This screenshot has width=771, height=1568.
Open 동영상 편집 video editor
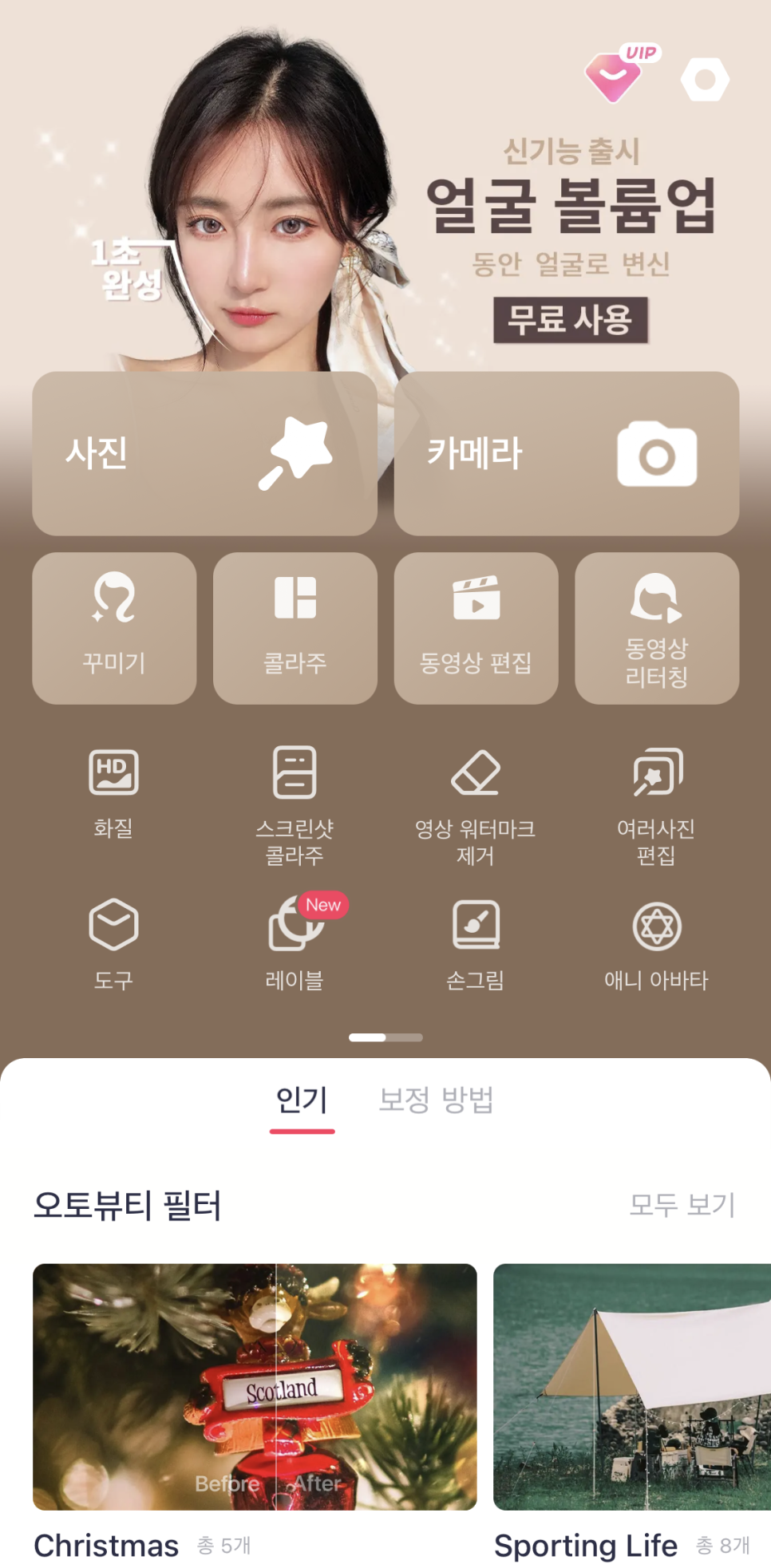[x=476, y=628]
